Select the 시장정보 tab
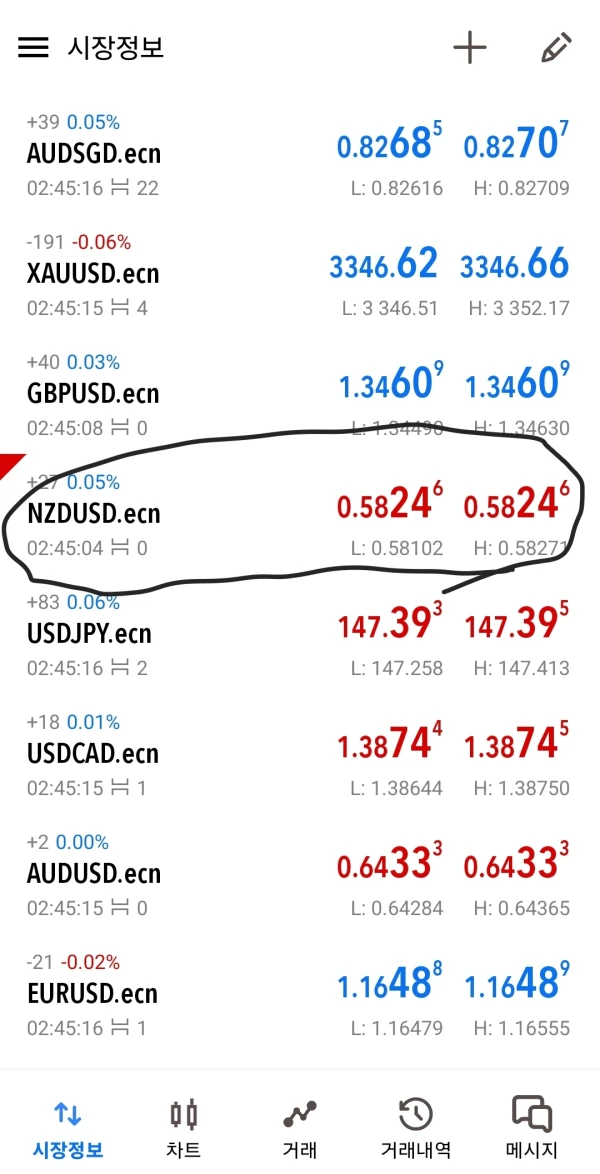 (68, 1128)
